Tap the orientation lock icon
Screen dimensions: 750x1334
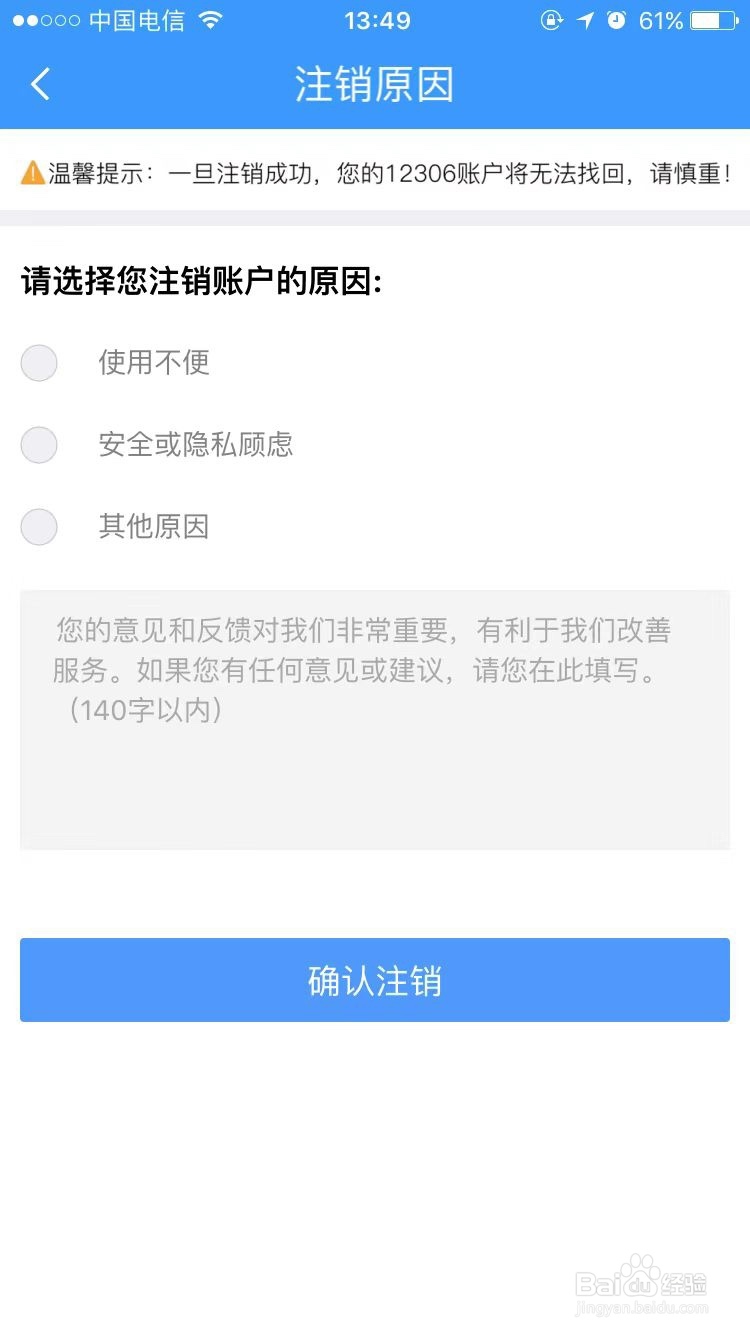click(552, 20)
